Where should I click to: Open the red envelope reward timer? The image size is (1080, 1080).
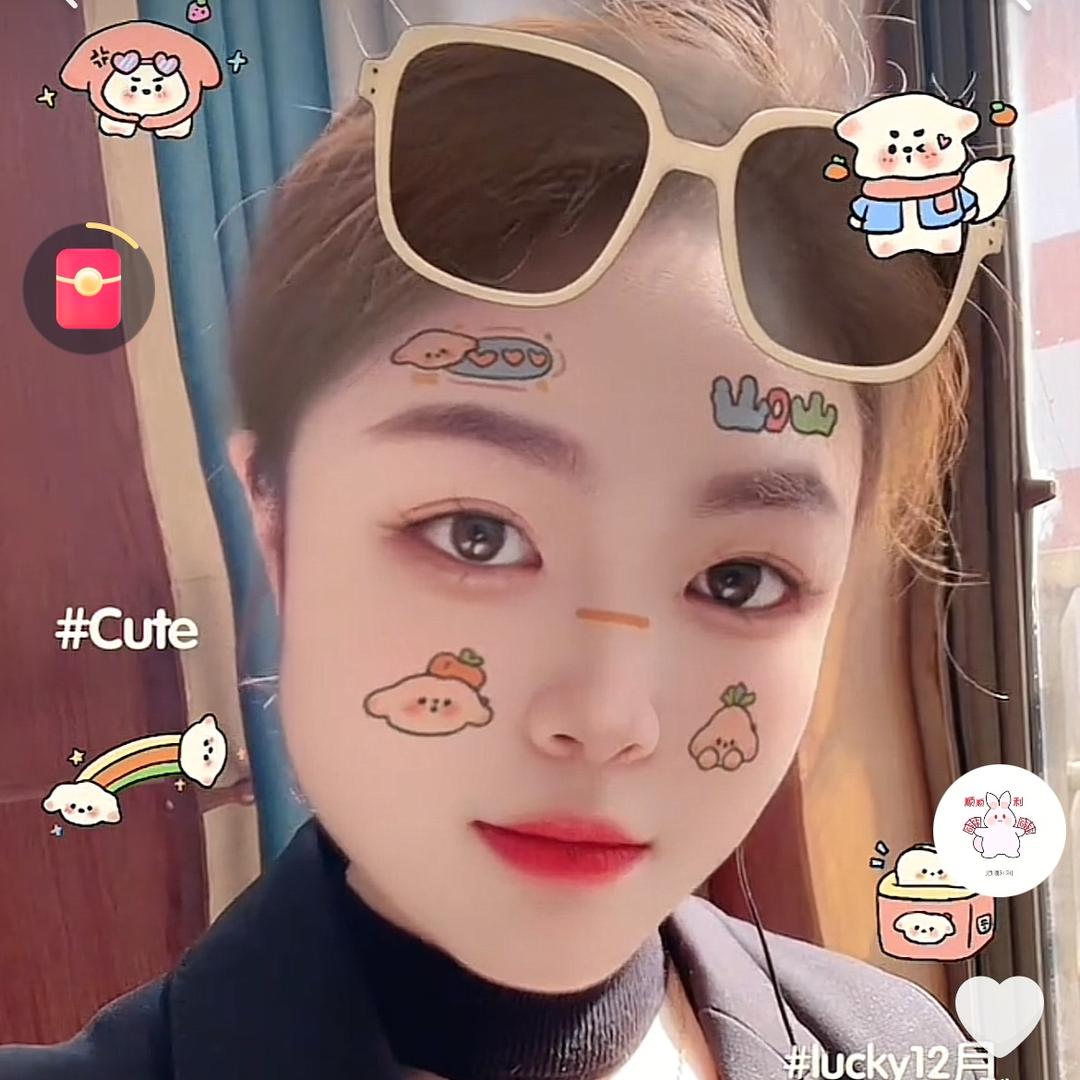click(x=88, y=288)
